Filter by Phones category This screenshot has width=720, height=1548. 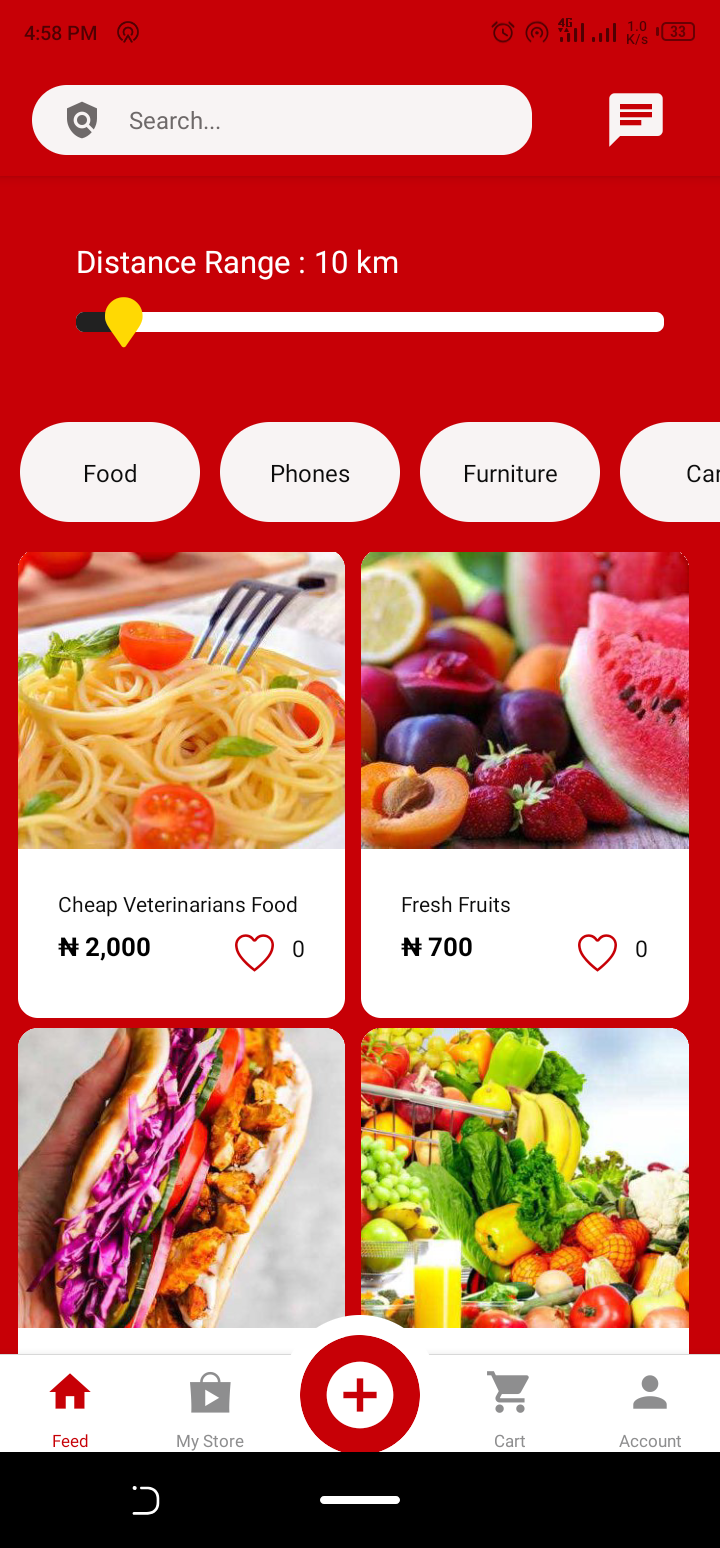(x=310, y=472)
